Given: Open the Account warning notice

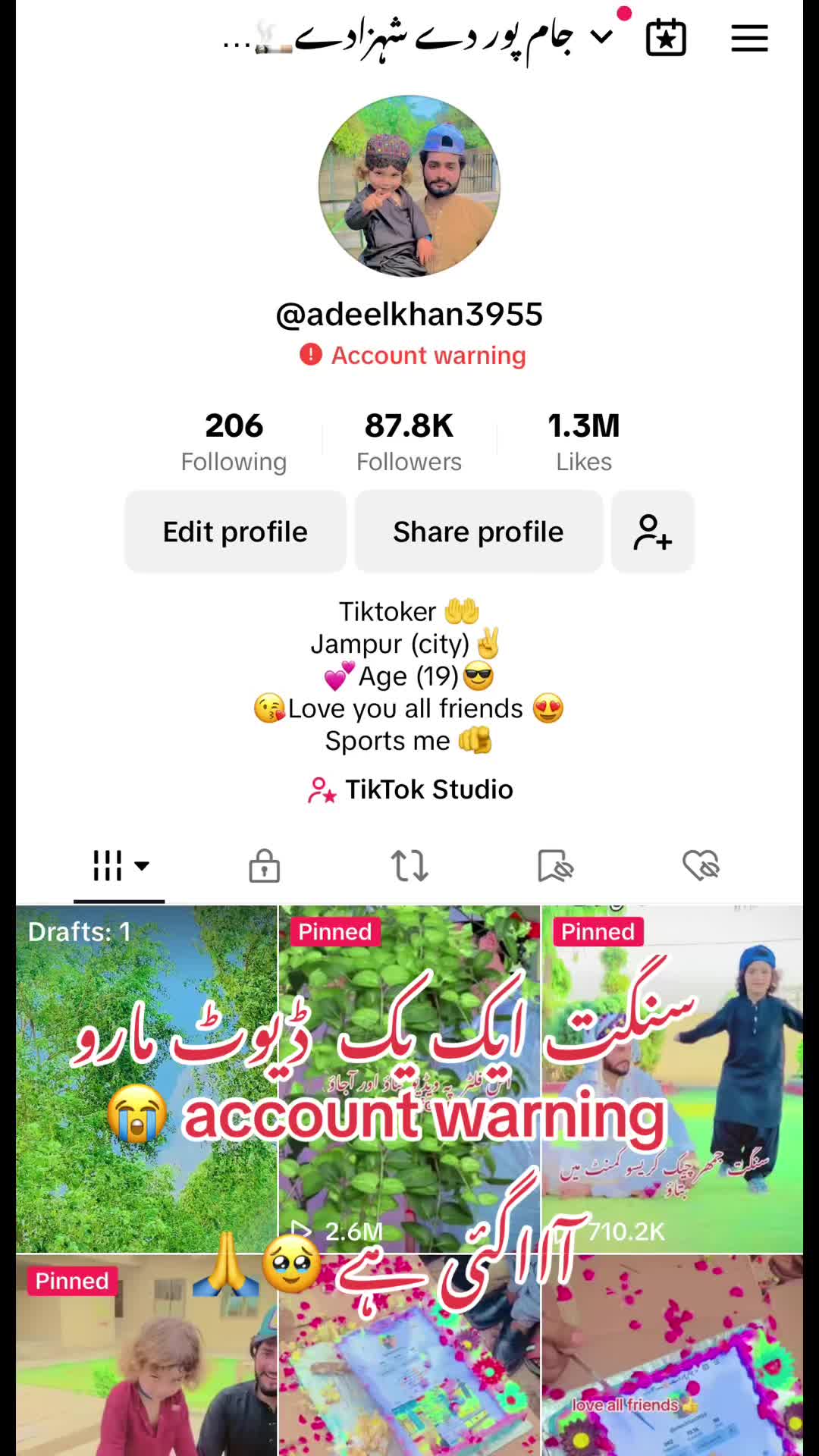Looking at the screenshot, I should 413,355.
